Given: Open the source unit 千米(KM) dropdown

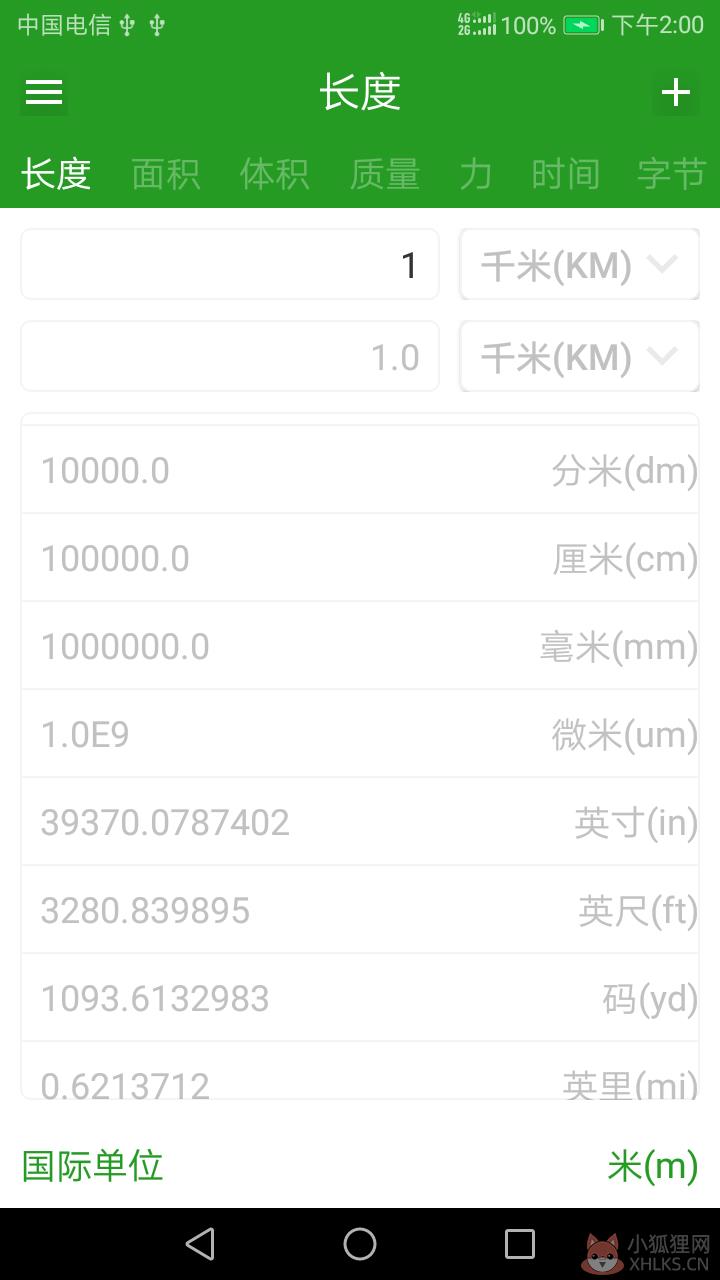Looking at the screenshot, I should (579, 264).
